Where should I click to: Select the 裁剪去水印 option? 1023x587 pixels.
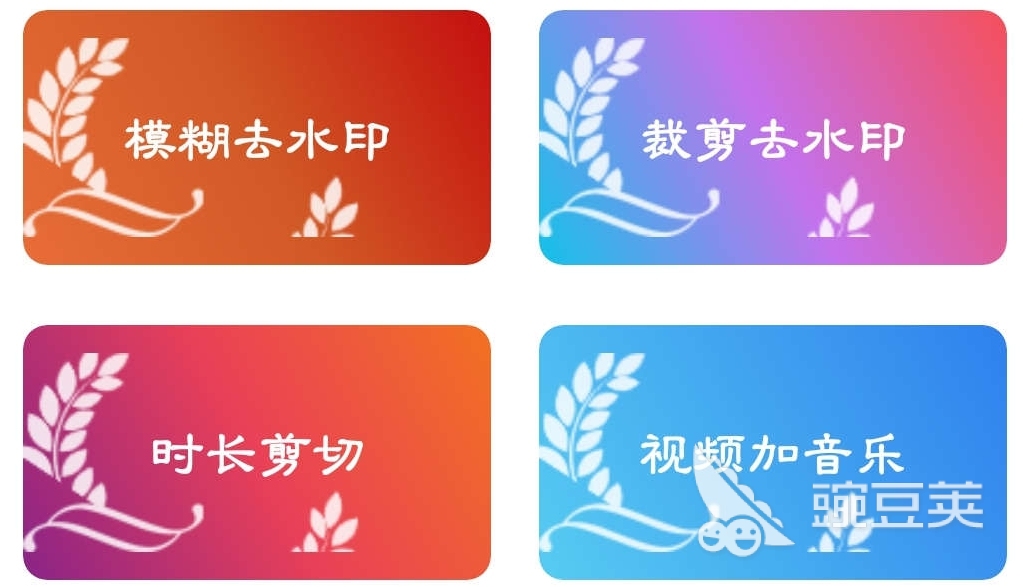pos(772,138)
